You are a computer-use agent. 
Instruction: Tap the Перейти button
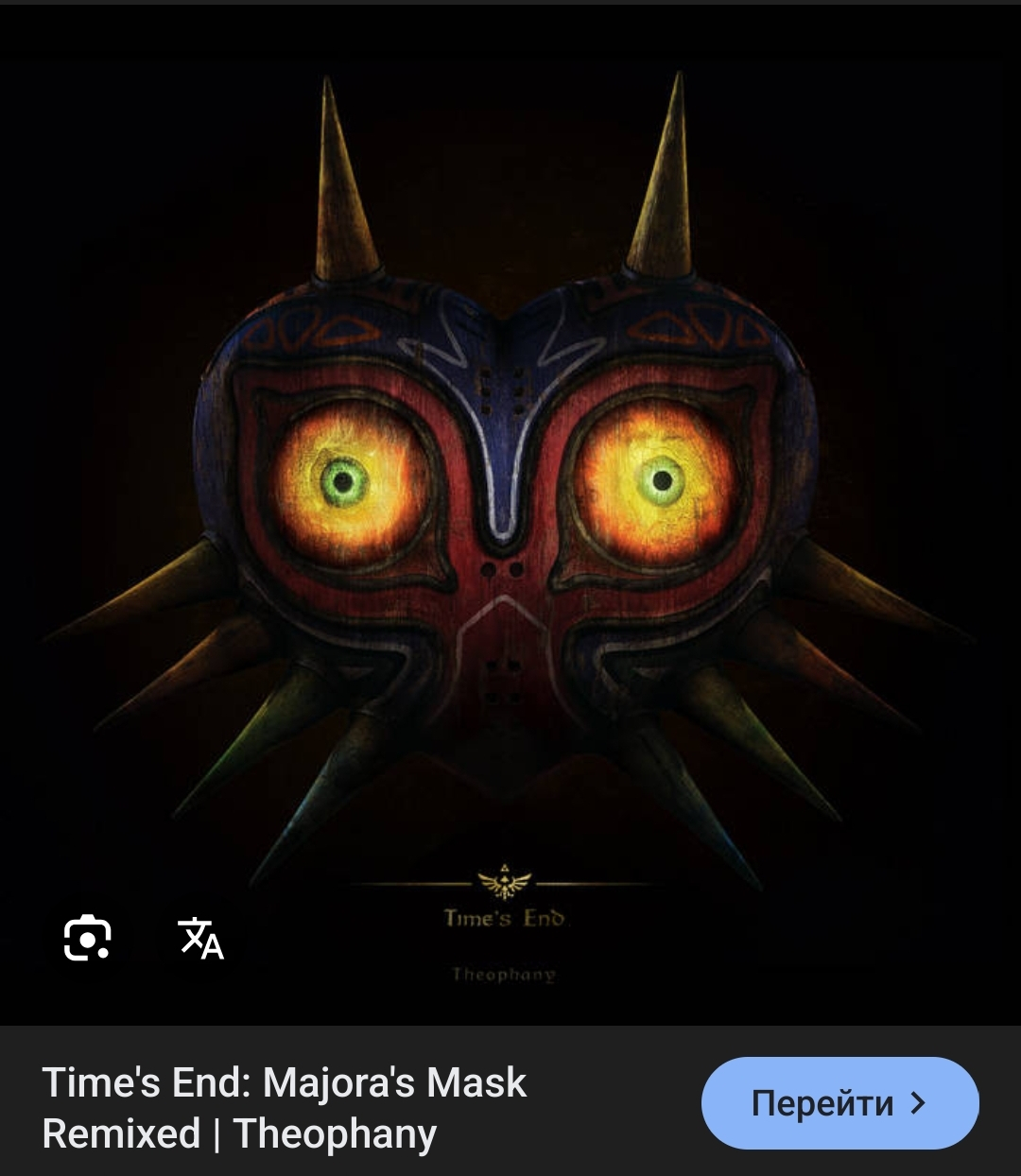click(839, 1103)
